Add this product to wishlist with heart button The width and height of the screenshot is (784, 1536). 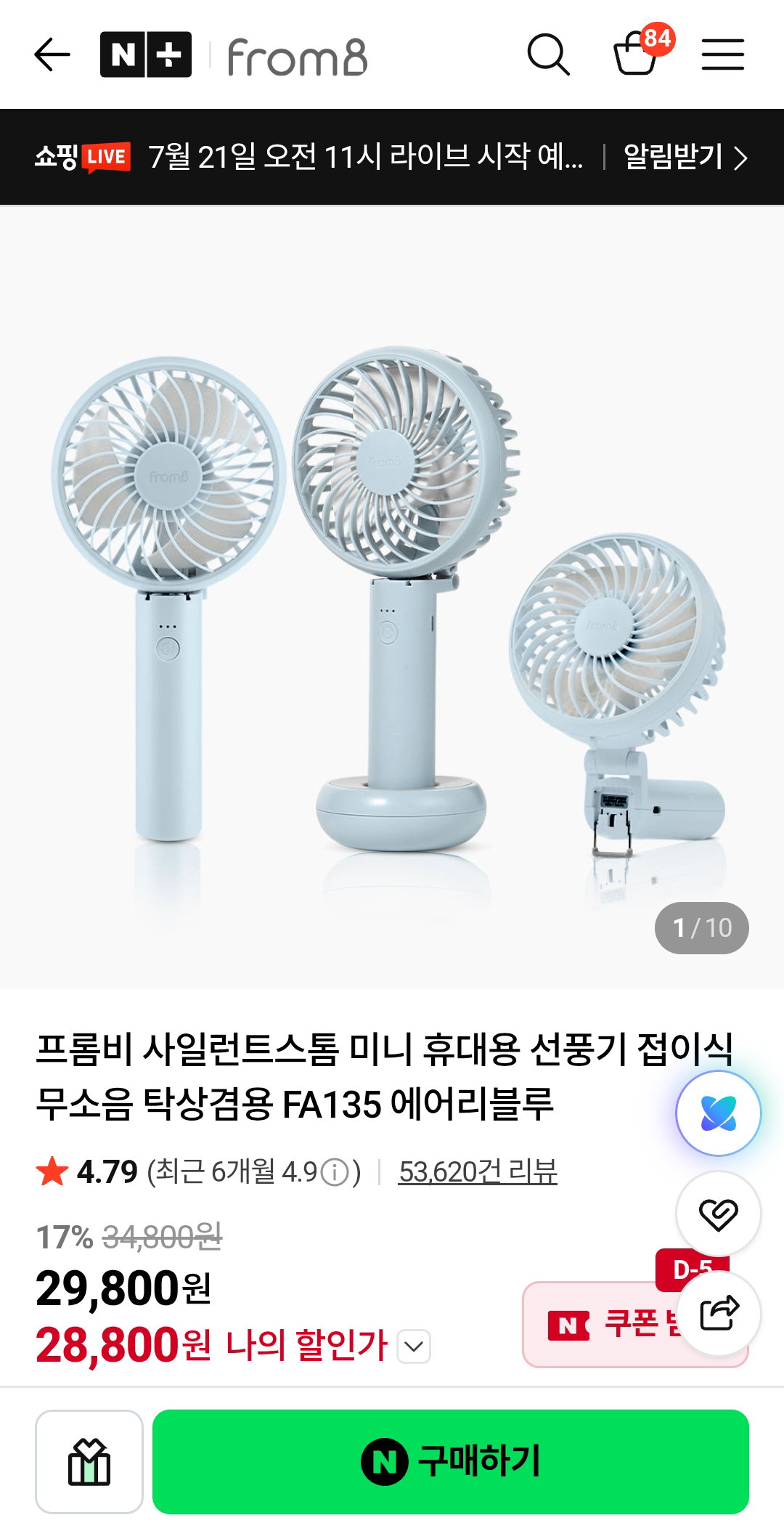coord(718,1214)
